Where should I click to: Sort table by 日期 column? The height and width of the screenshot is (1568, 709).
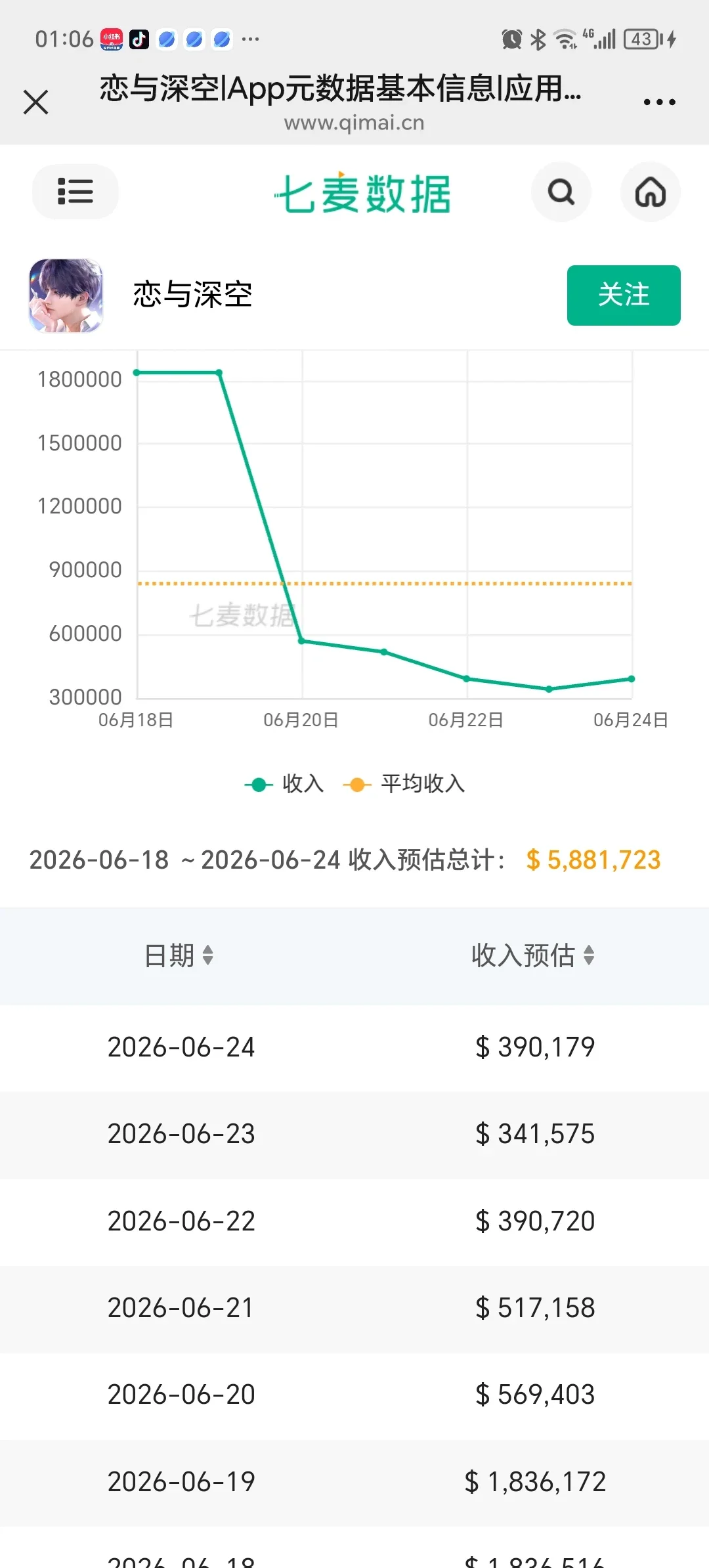pos(179,955)
